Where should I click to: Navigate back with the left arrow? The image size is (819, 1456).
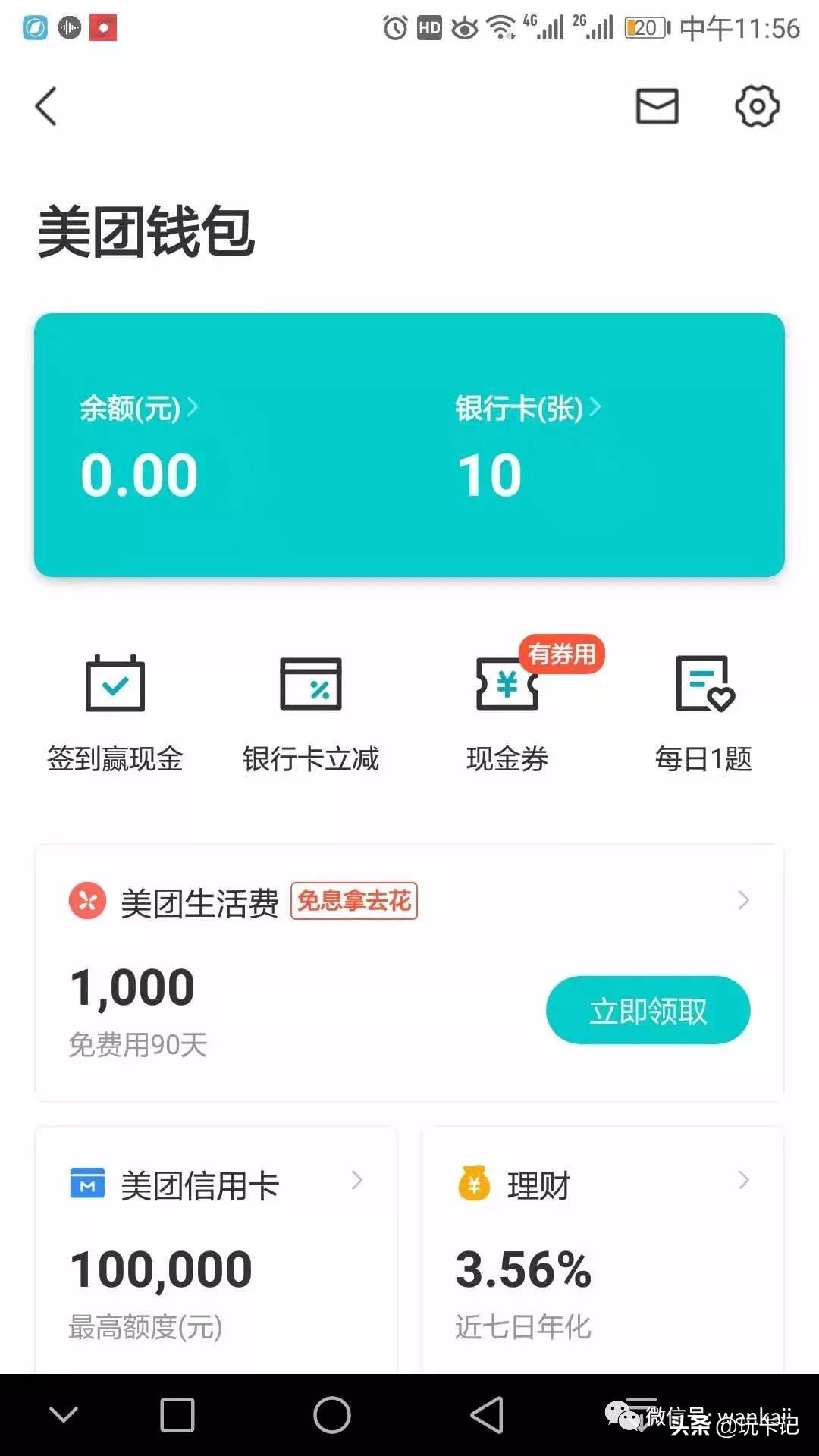point(47,106)
